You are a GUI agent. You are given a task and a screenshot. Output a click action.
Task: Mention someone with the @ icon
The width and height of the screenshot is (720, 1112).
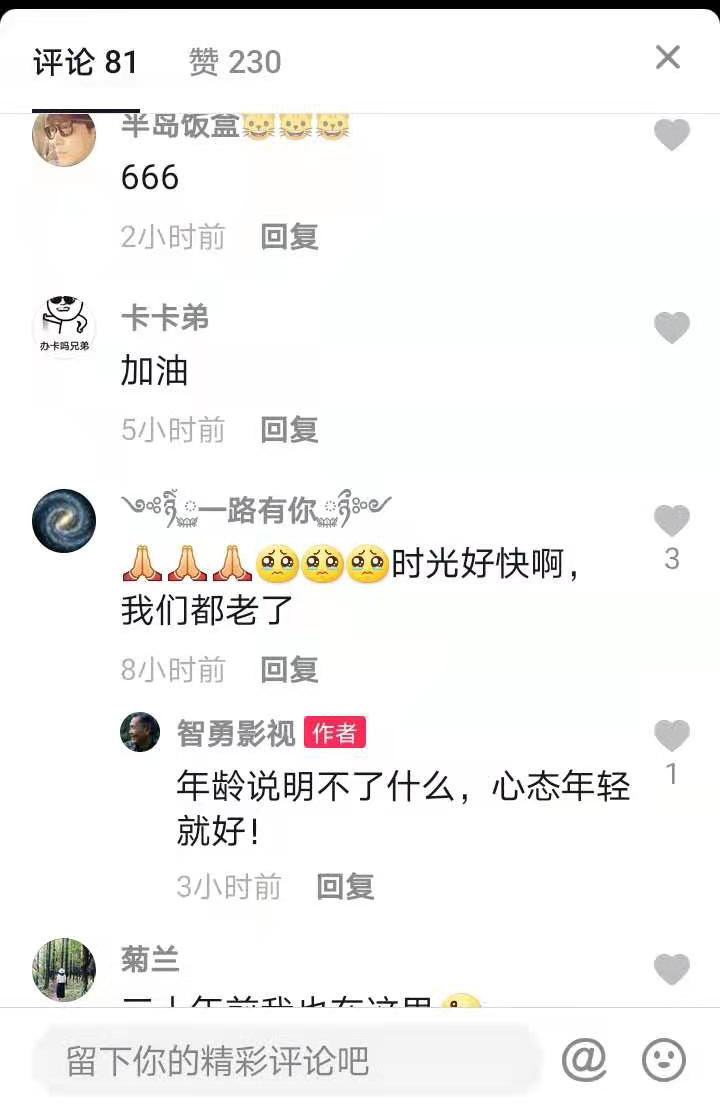point(585,1060)
